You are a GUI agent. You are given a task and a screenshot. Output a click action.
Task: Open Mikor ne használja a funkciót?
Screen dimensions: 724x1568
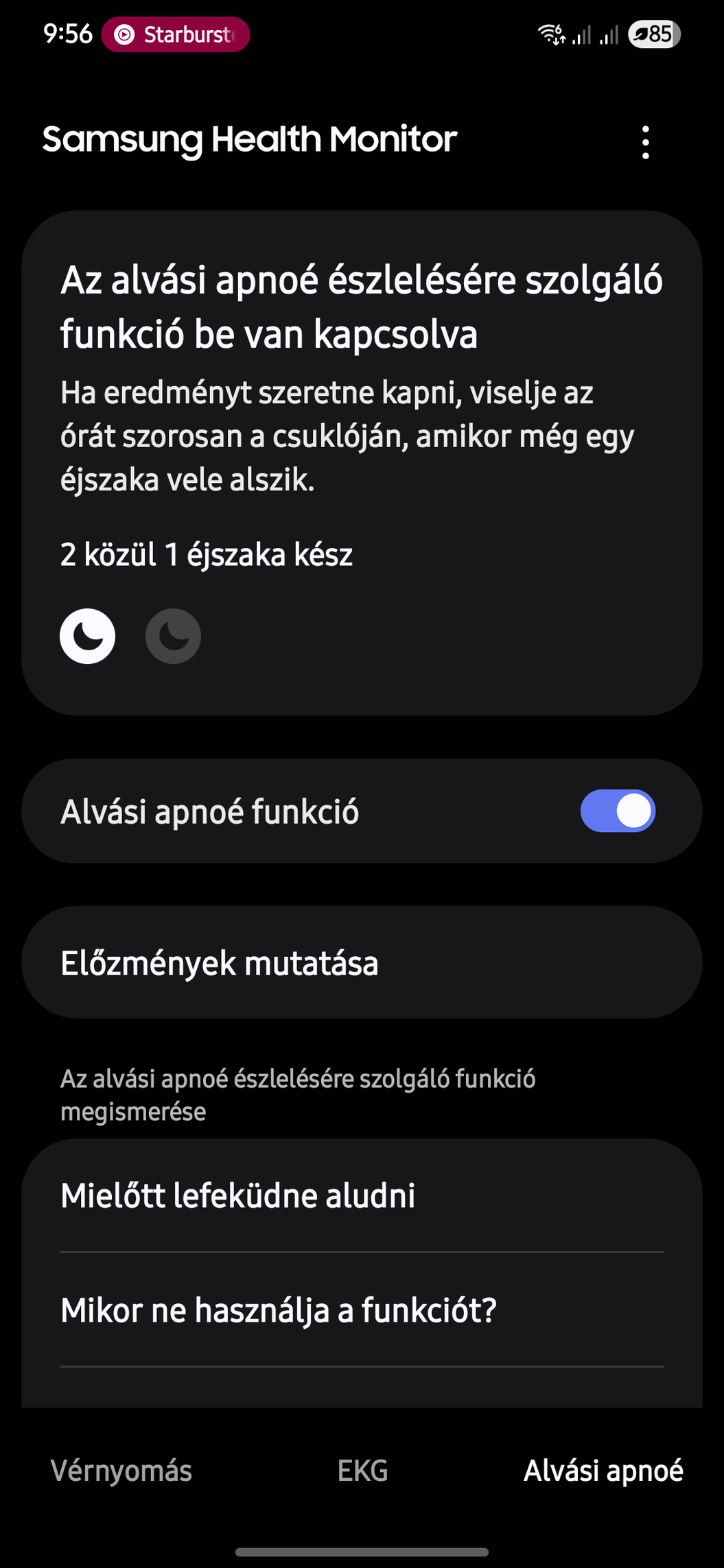click(x=362, y=1310)
